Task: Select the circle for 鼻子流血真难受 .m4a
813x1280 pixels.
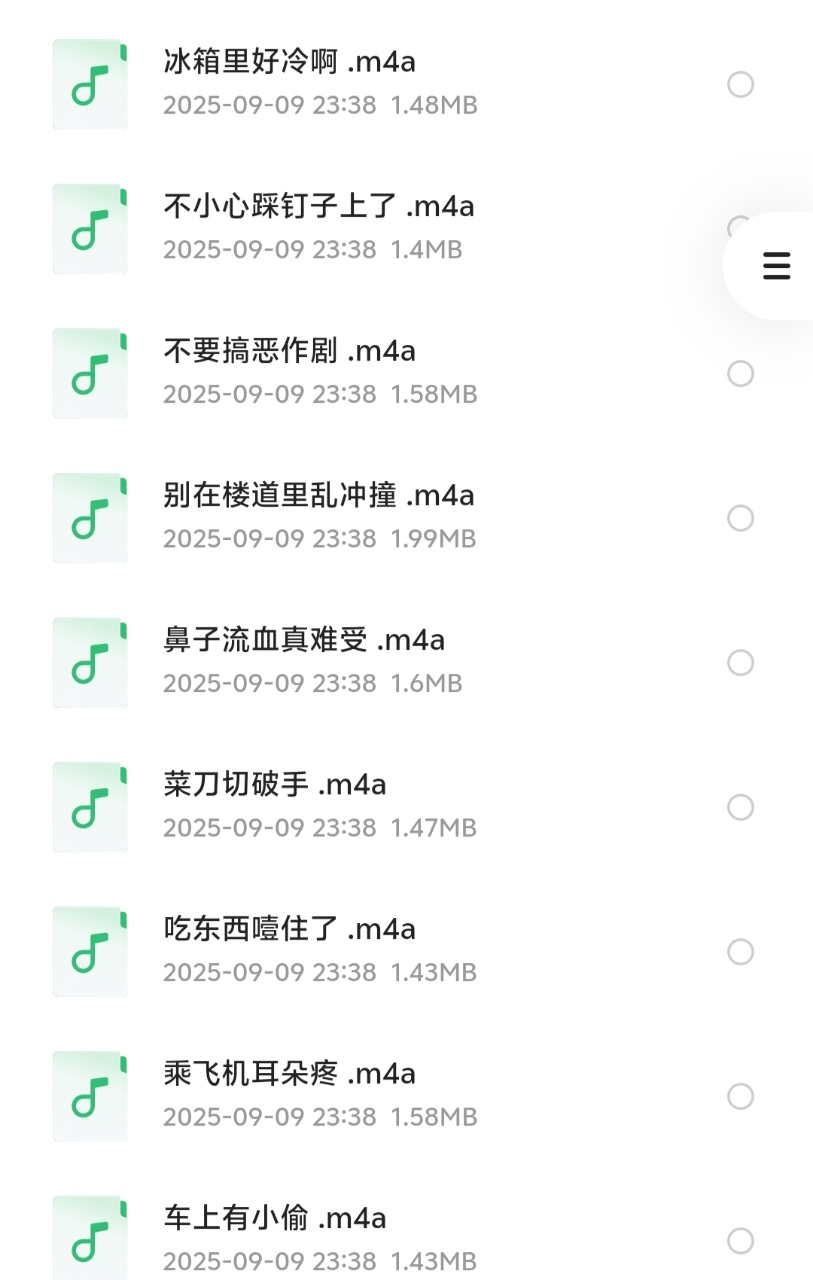Action: click(x=740, y=663)
